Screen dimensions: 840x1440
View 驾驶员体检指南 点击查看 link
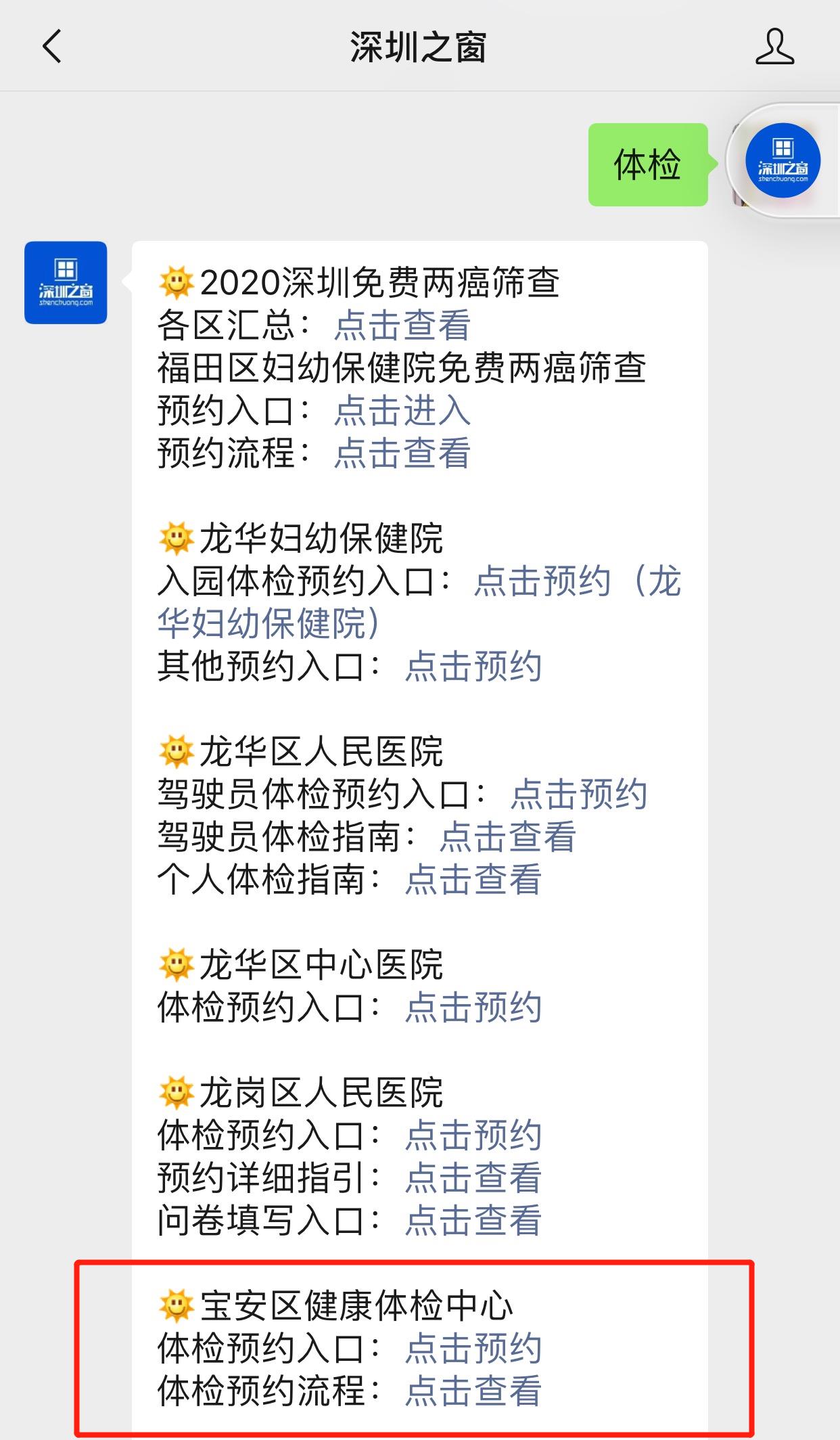[507, 837]
